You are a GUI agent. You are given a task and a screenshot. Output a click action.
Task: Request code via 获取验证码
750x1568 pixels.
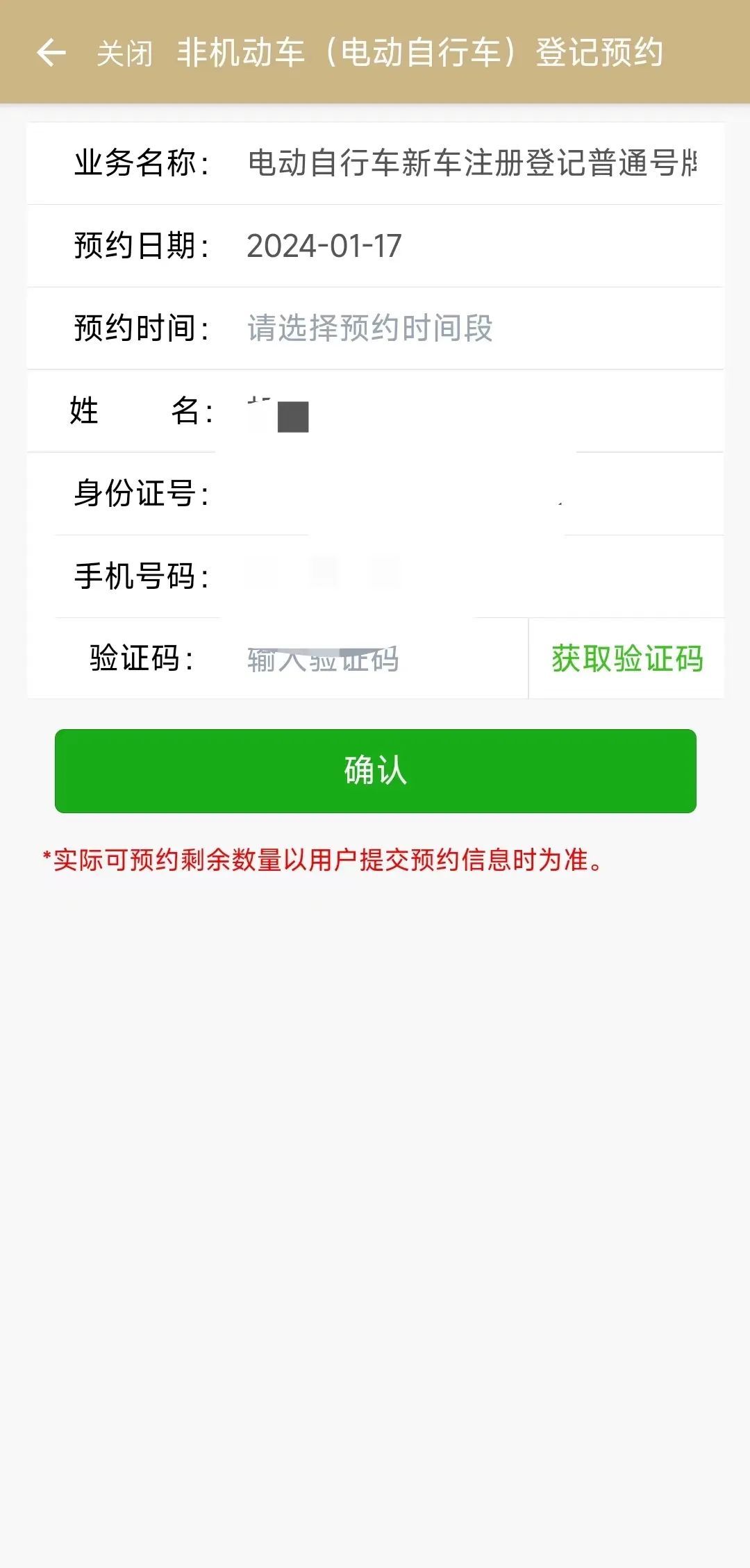click(627, 659)
